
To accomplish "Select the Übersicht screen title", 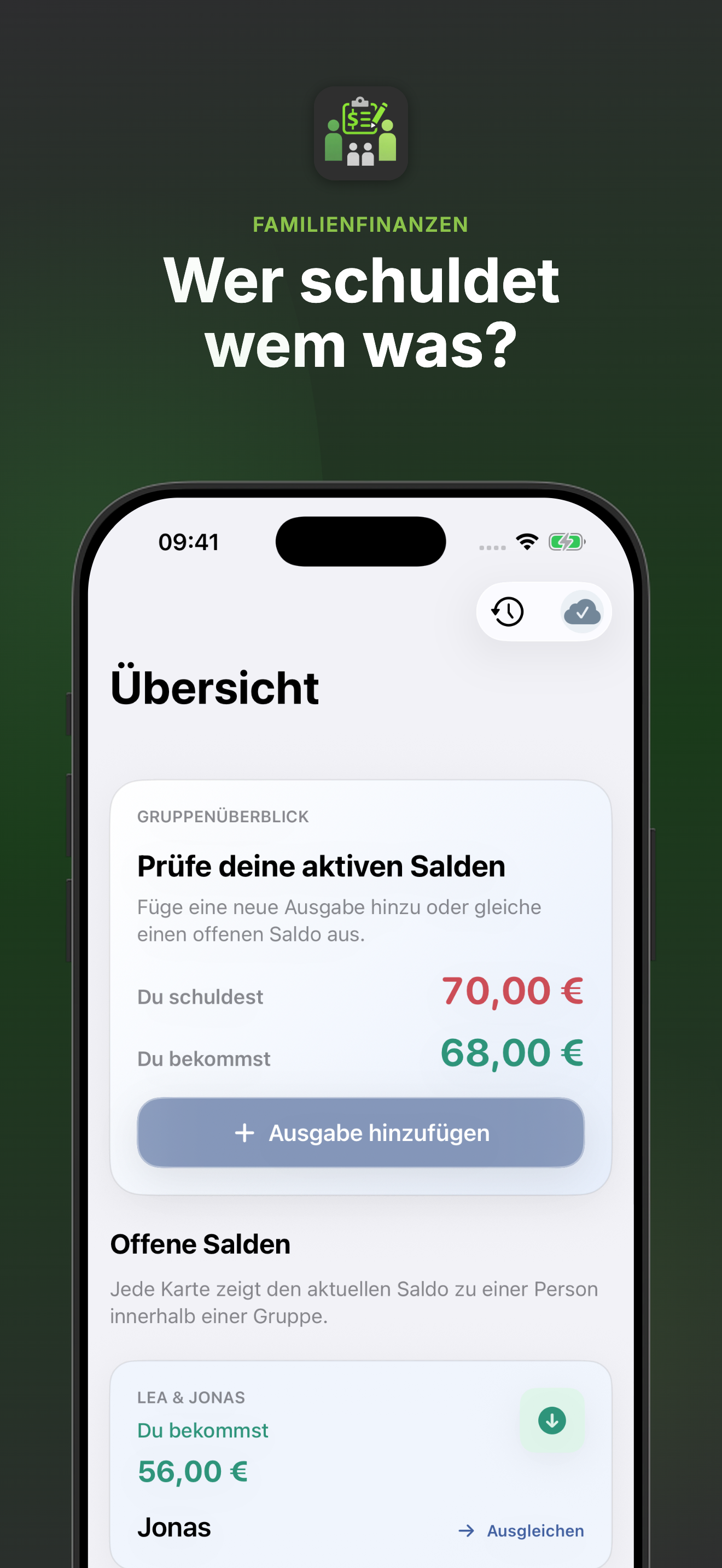I will (x=214, y=687).
